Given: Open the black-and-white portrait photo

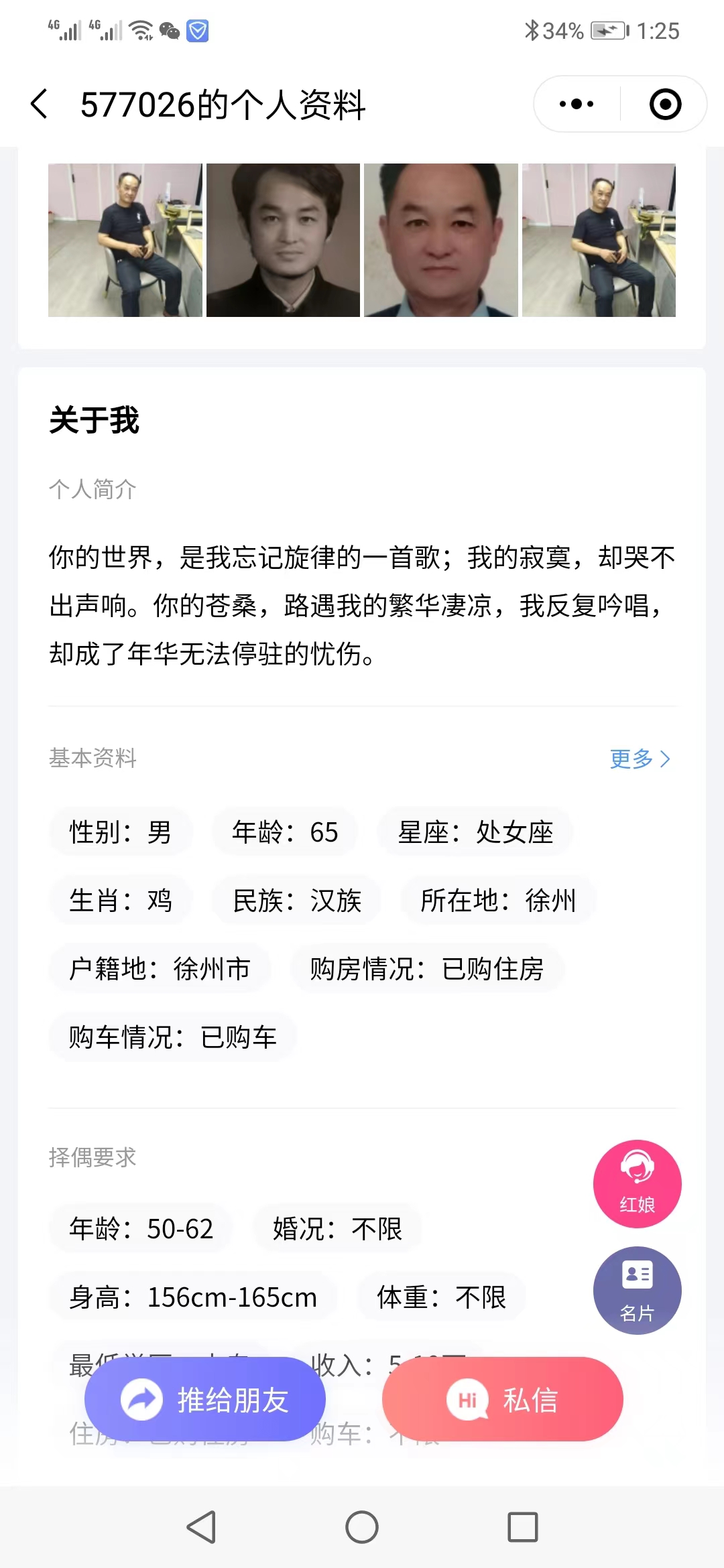Looking at the screenshot, I should pyautogui.click(x=283, y=240).
